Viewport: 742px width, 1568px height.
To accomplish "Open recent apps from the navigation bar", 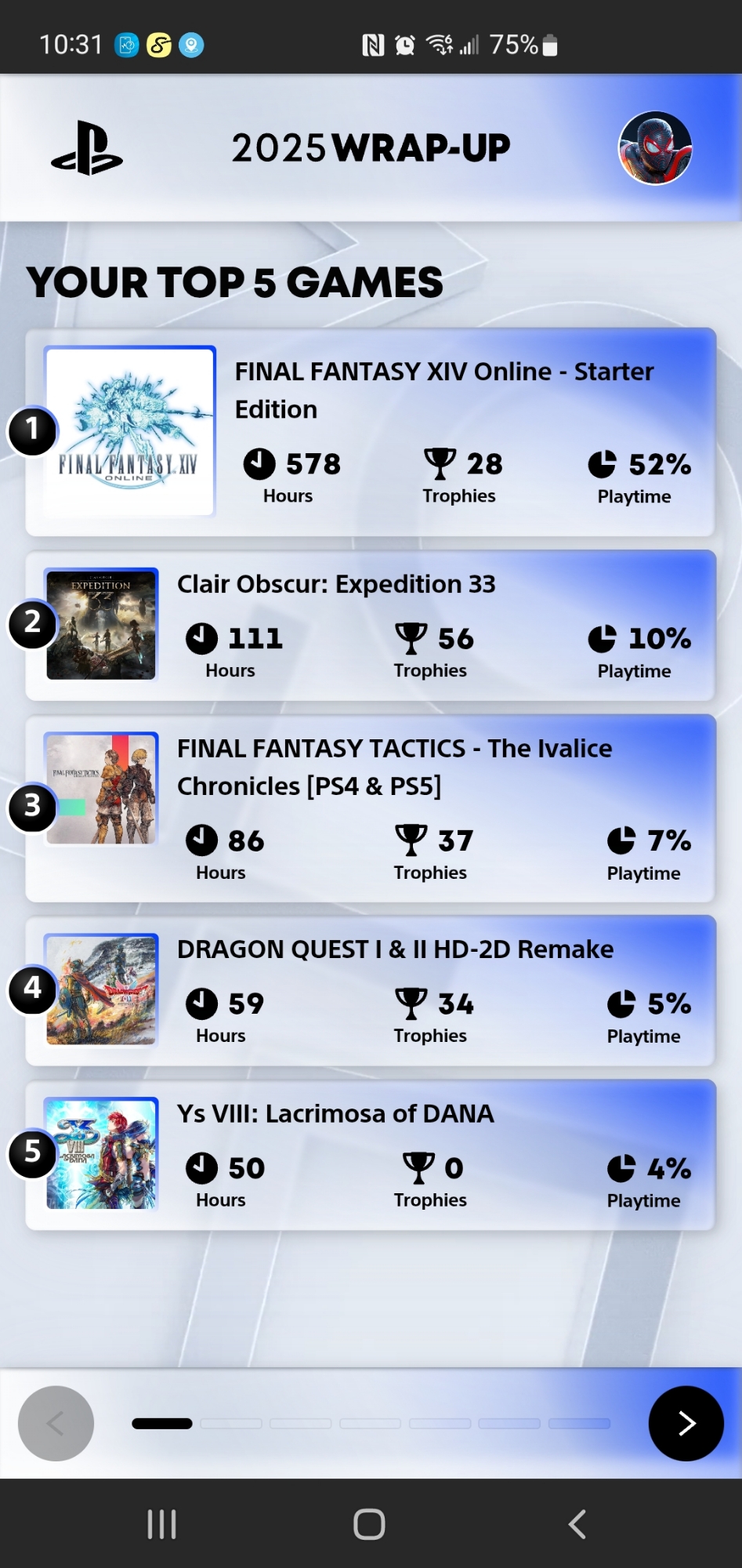I will click(162, 1524).
